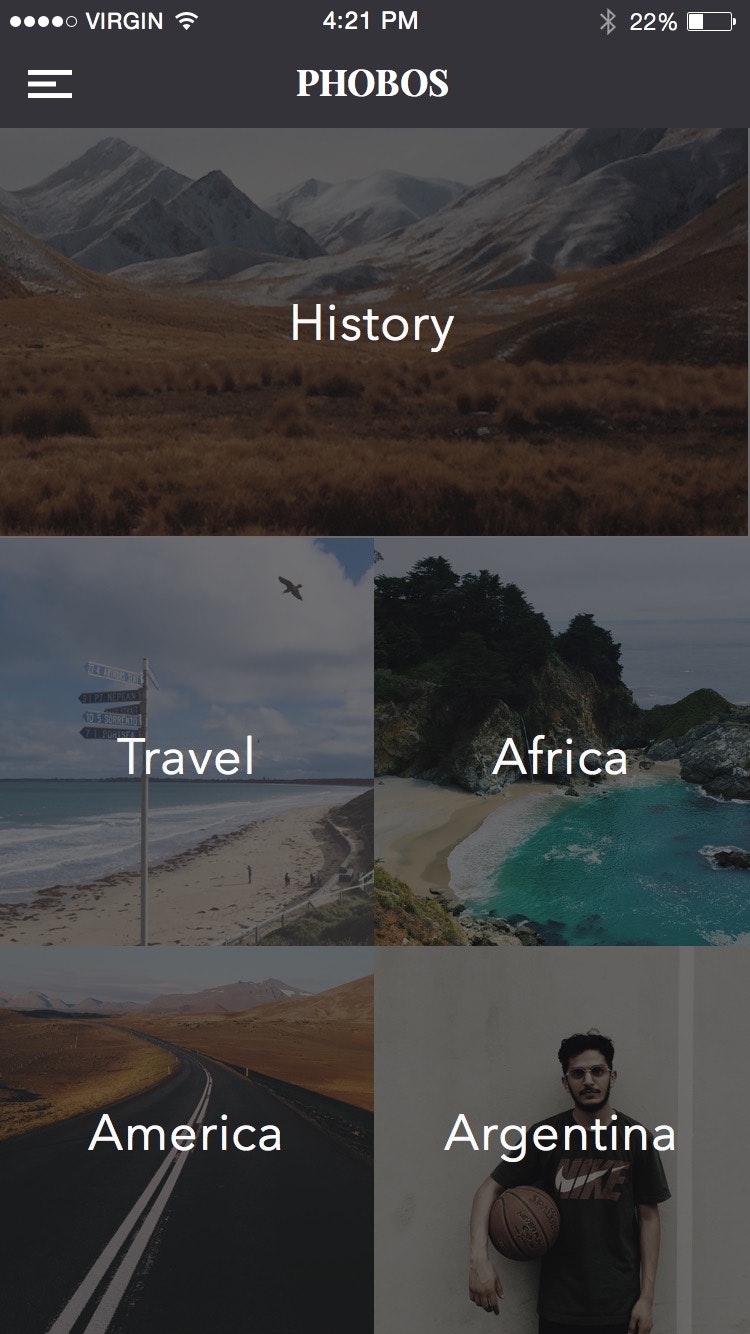
Task: View the Africa category tile
Action: point(562,742)
